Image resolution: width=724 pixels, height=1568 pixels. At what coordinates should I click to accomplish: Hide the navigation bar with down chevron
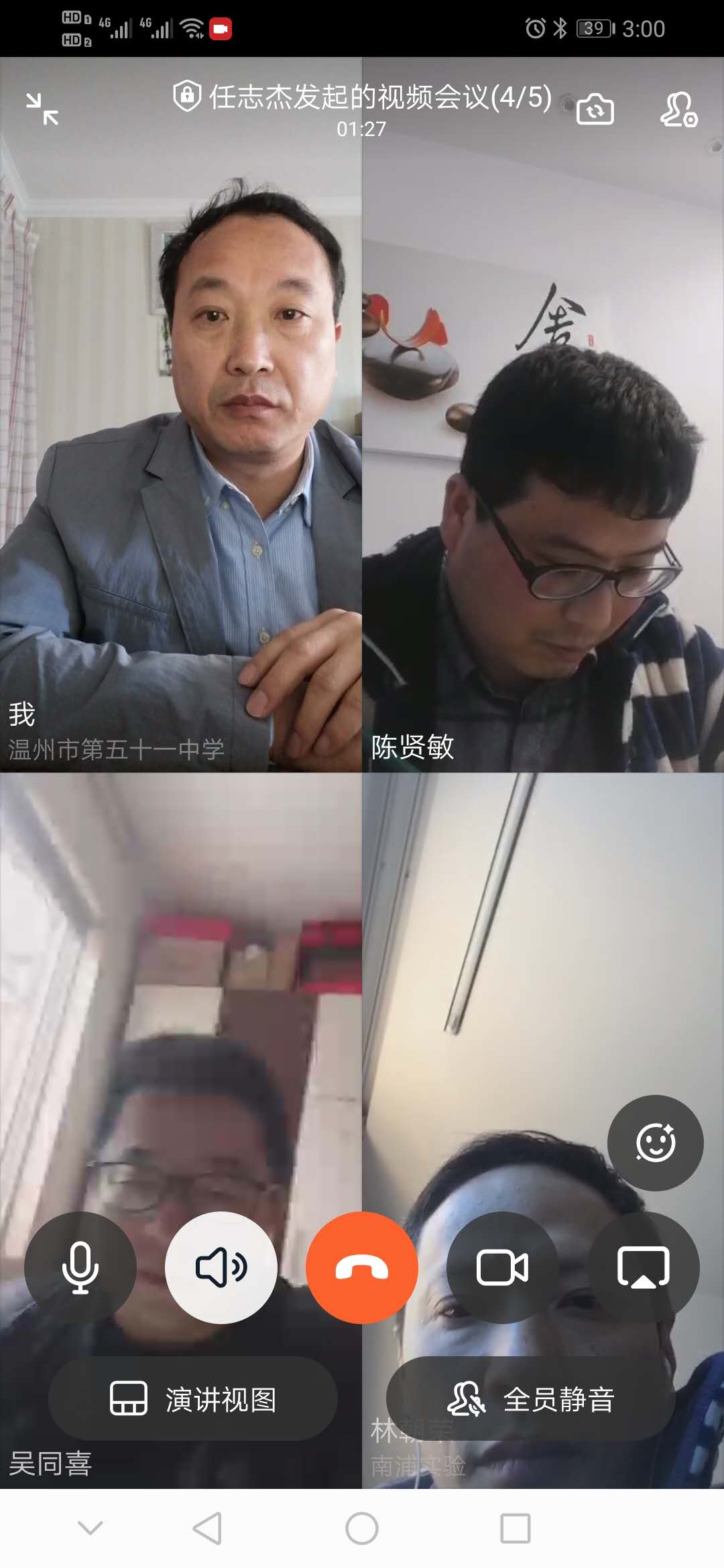pyautogui.click(x=90, y=1528)
